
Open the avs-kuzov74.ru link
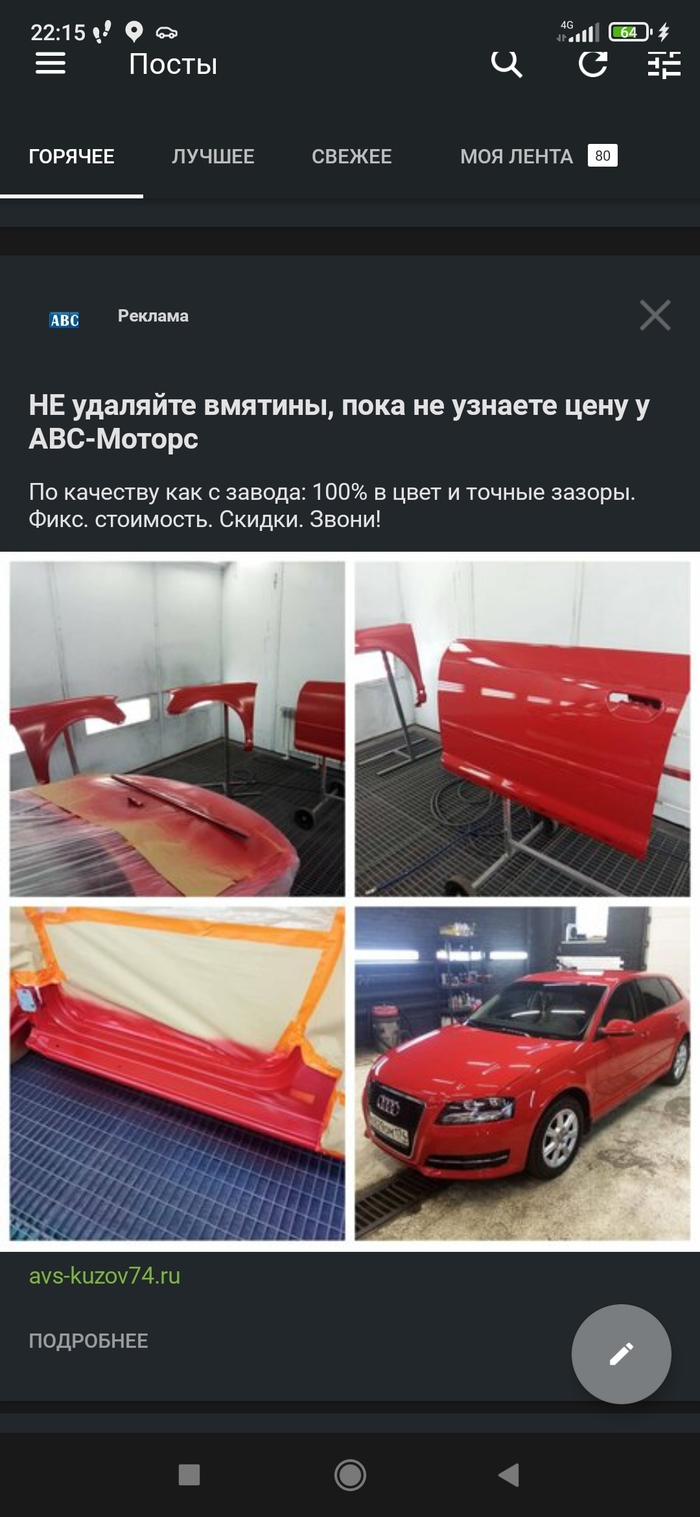click(x=104, y=1276)
